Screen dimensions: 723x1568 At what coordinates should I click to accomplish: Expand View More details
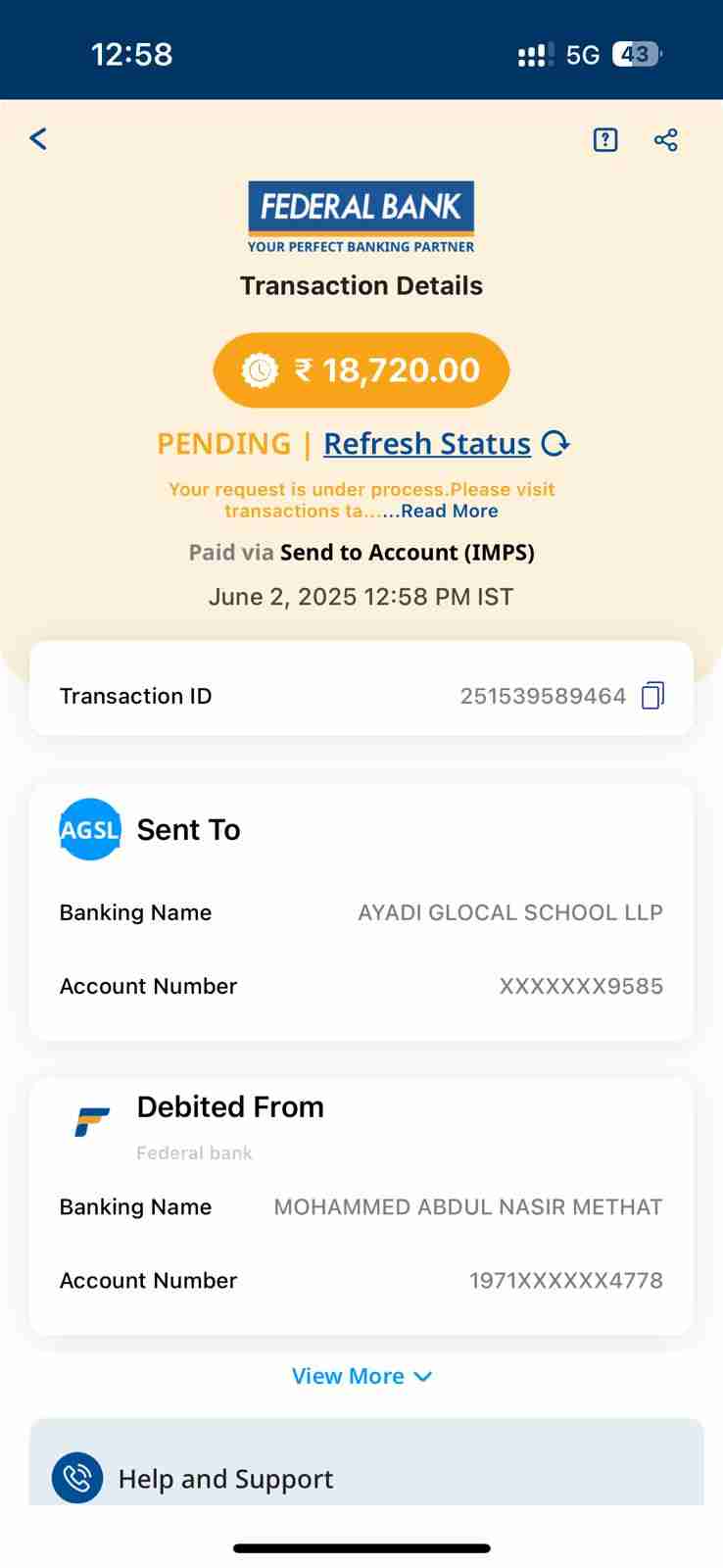coord(361,1376)
